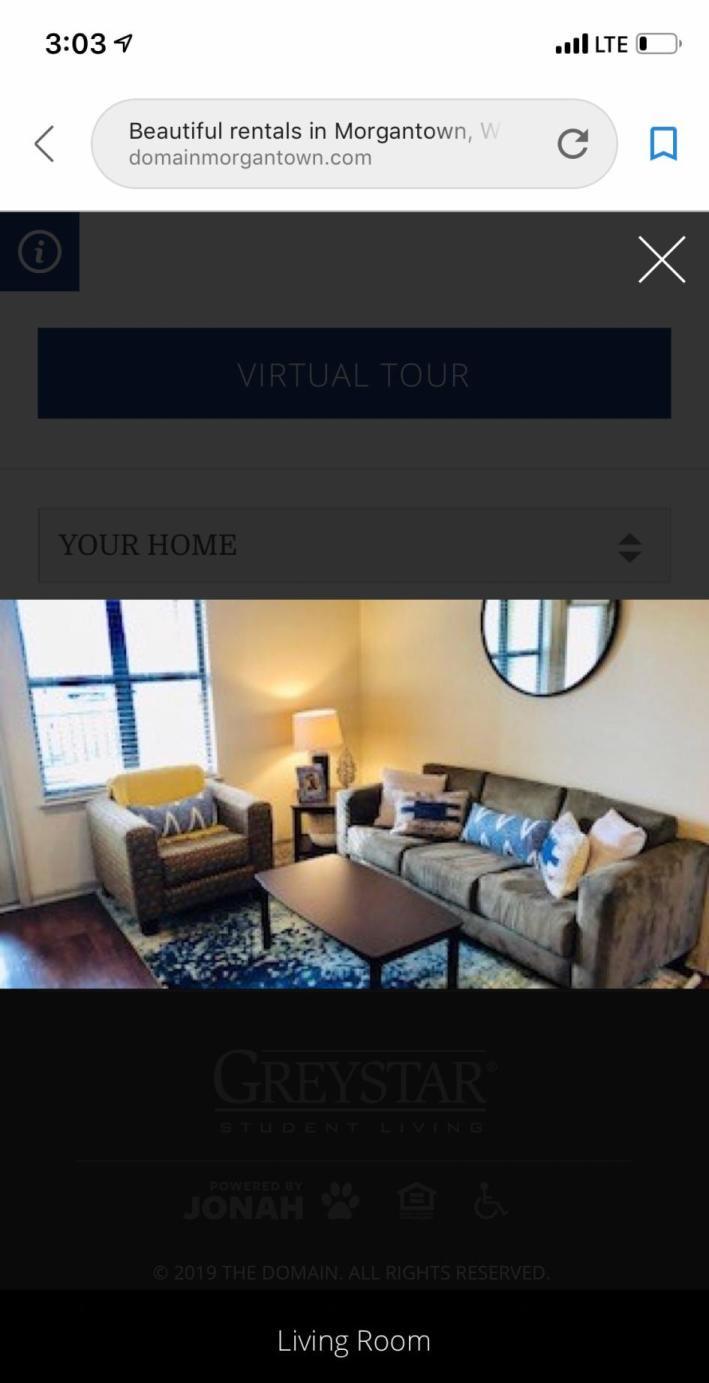Go back to the previous page
This screenshot has width=709, height=1383.
click(x=44, y=144)
